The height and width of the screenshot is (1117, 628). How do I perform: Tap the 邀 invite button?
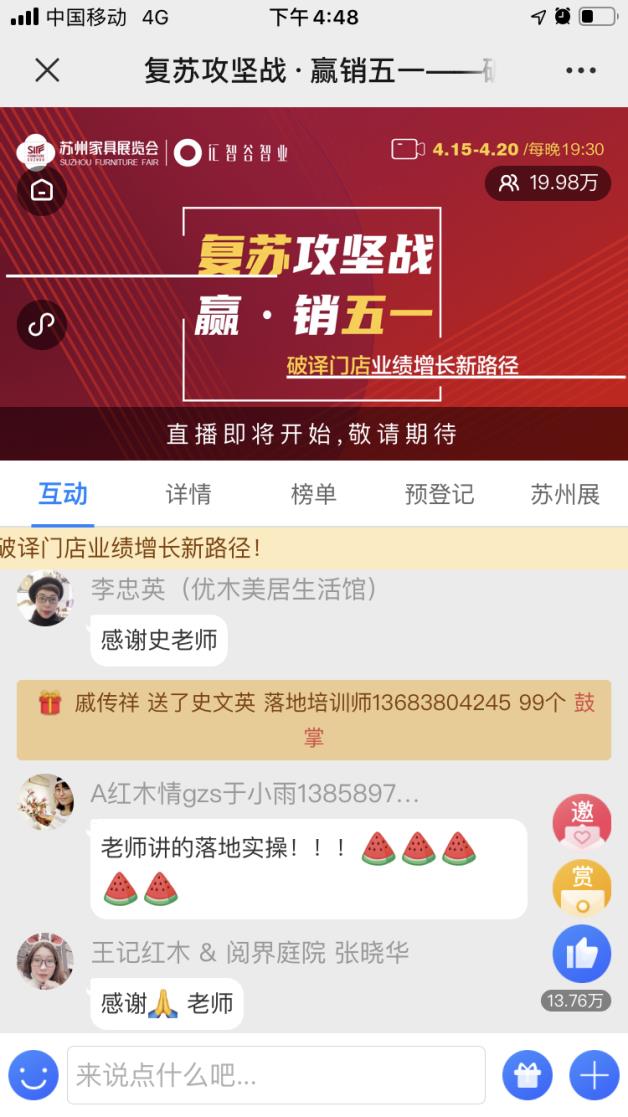point(581,822)
